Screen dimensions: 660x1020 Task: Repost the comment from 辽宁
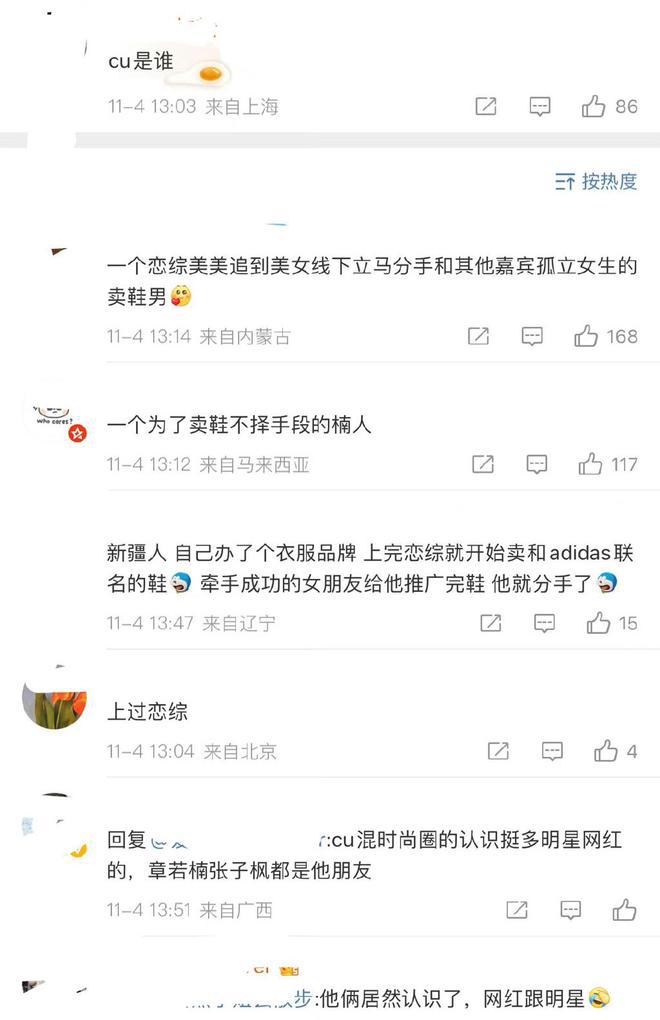pyautogui.click(x=490, y=623)
